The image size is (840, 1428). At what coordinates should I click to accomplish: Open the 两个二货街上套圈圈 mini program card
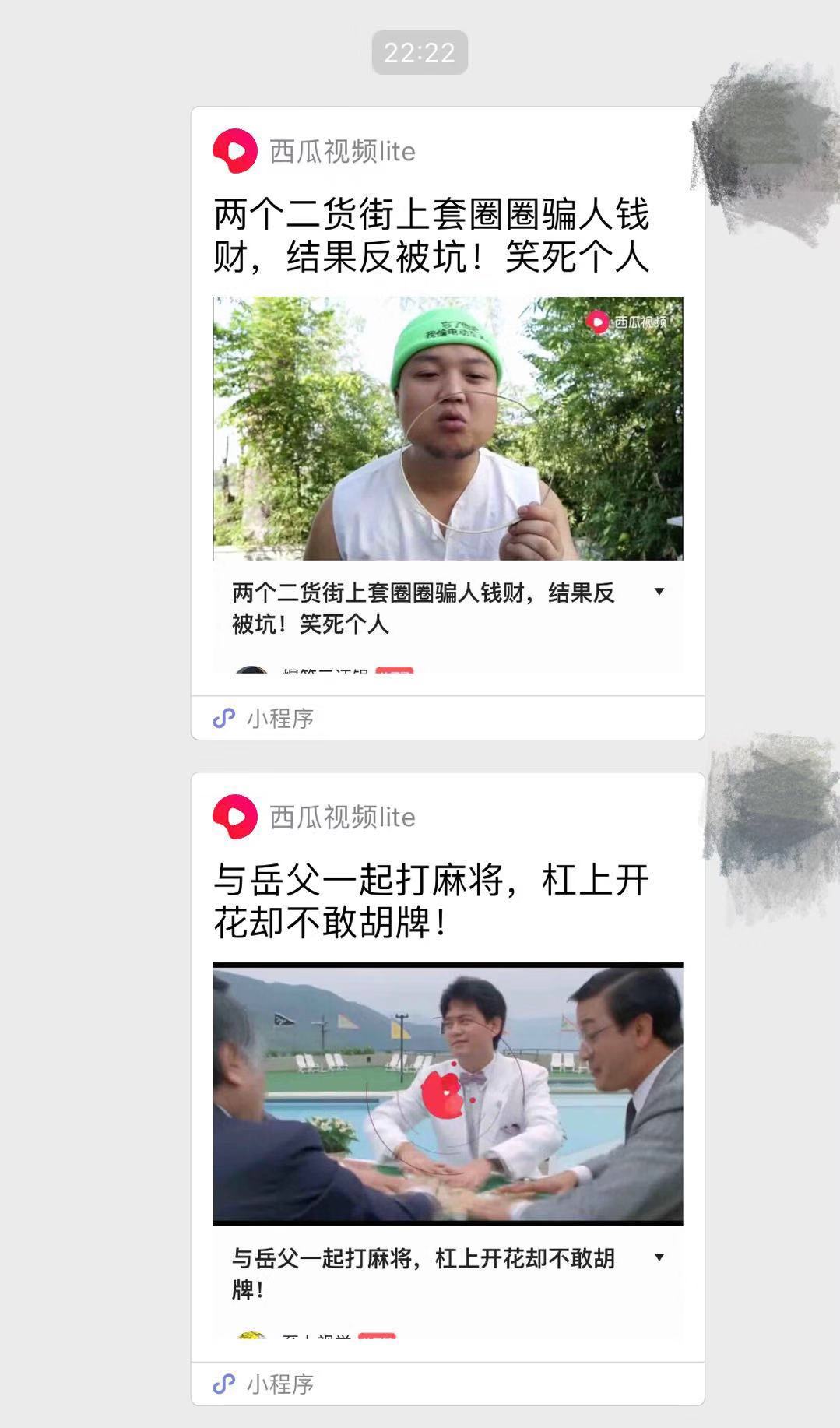448,427
